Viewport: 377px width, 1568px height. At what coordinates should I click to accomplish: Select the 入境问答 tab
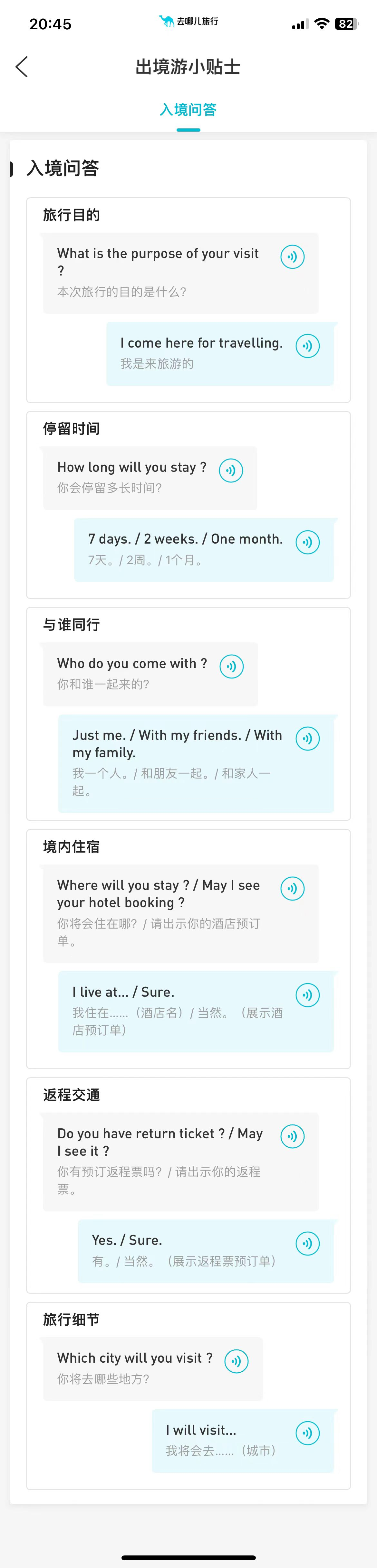(188, 109)
